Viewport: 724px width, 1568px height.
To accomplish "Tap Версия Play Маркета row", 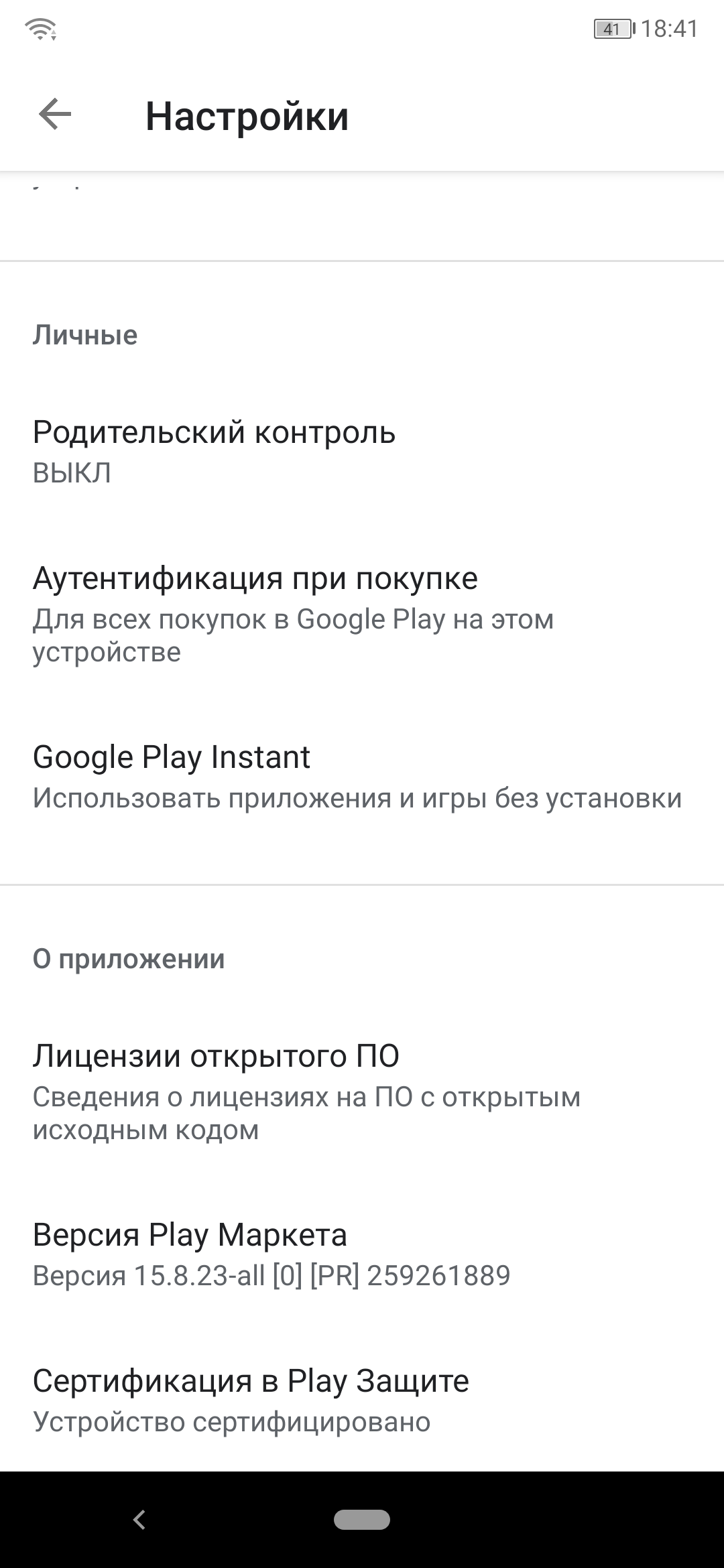I will [362, 1254].
